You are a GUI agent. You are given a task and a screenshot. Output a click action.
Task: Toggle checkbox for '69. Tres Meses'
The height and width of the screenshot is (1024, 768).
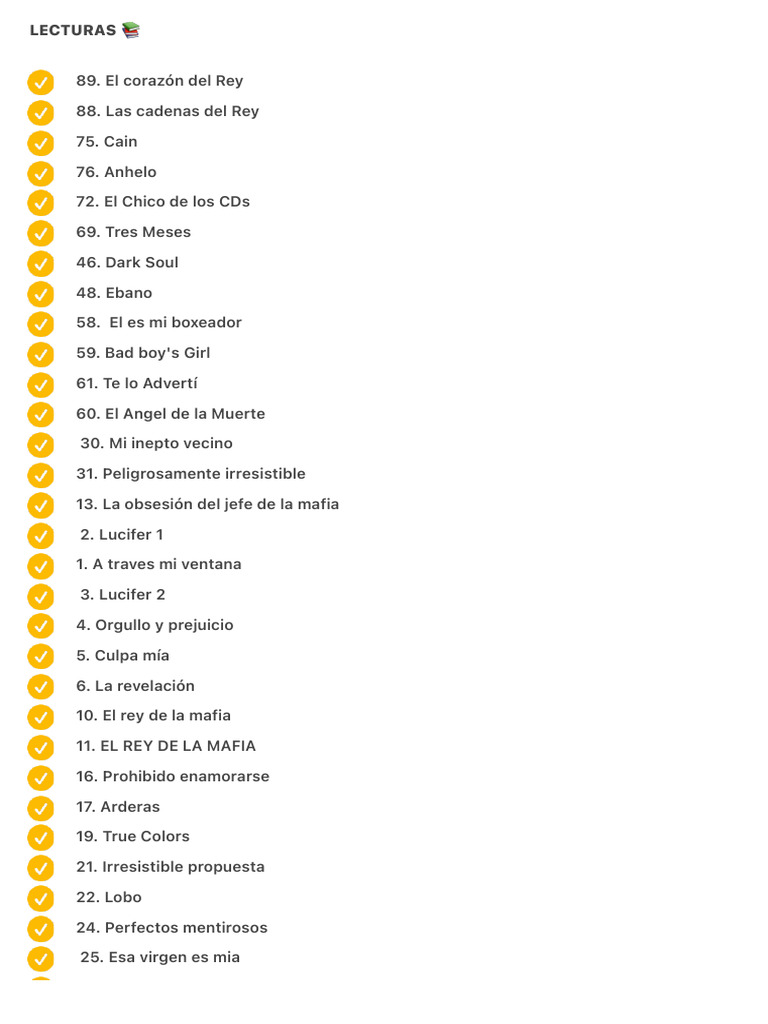[40, 234]
